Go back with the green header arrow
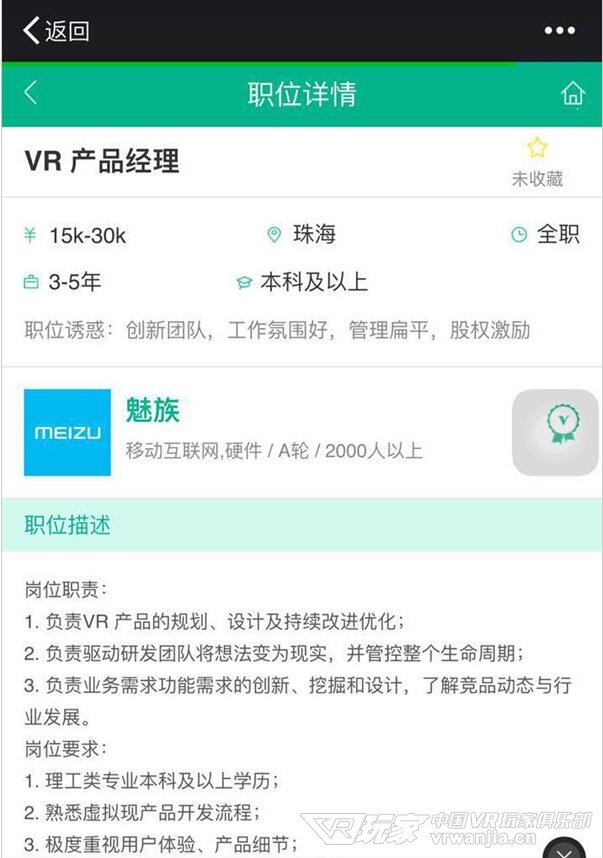The image size is (603, 858). click(31, 93)
